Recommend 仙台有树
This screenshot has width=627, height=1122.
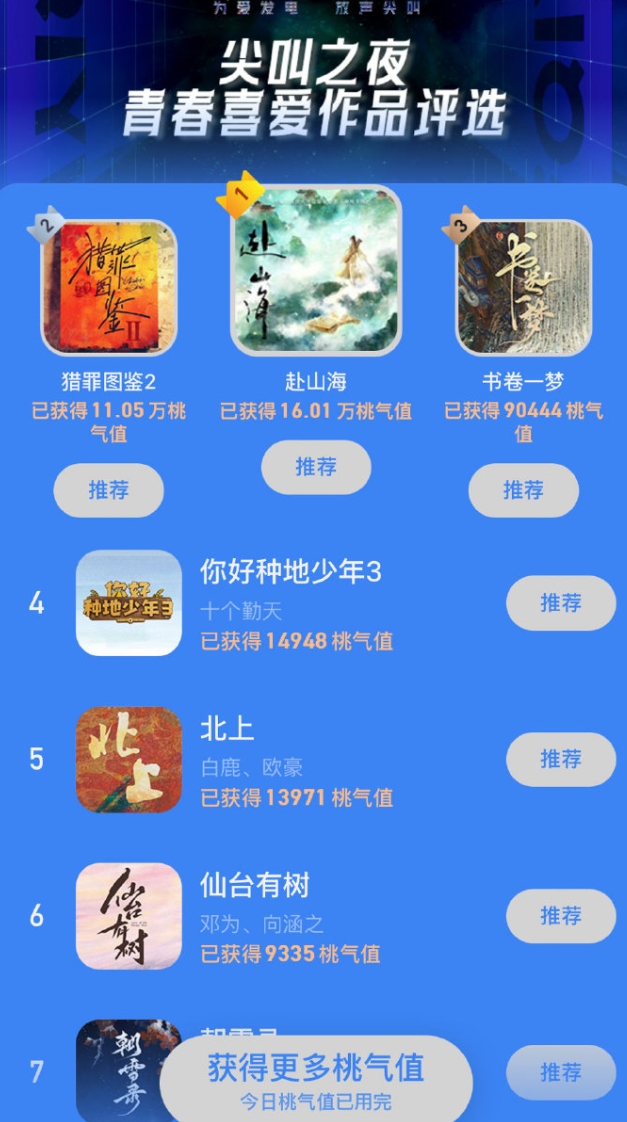[561, 916]
